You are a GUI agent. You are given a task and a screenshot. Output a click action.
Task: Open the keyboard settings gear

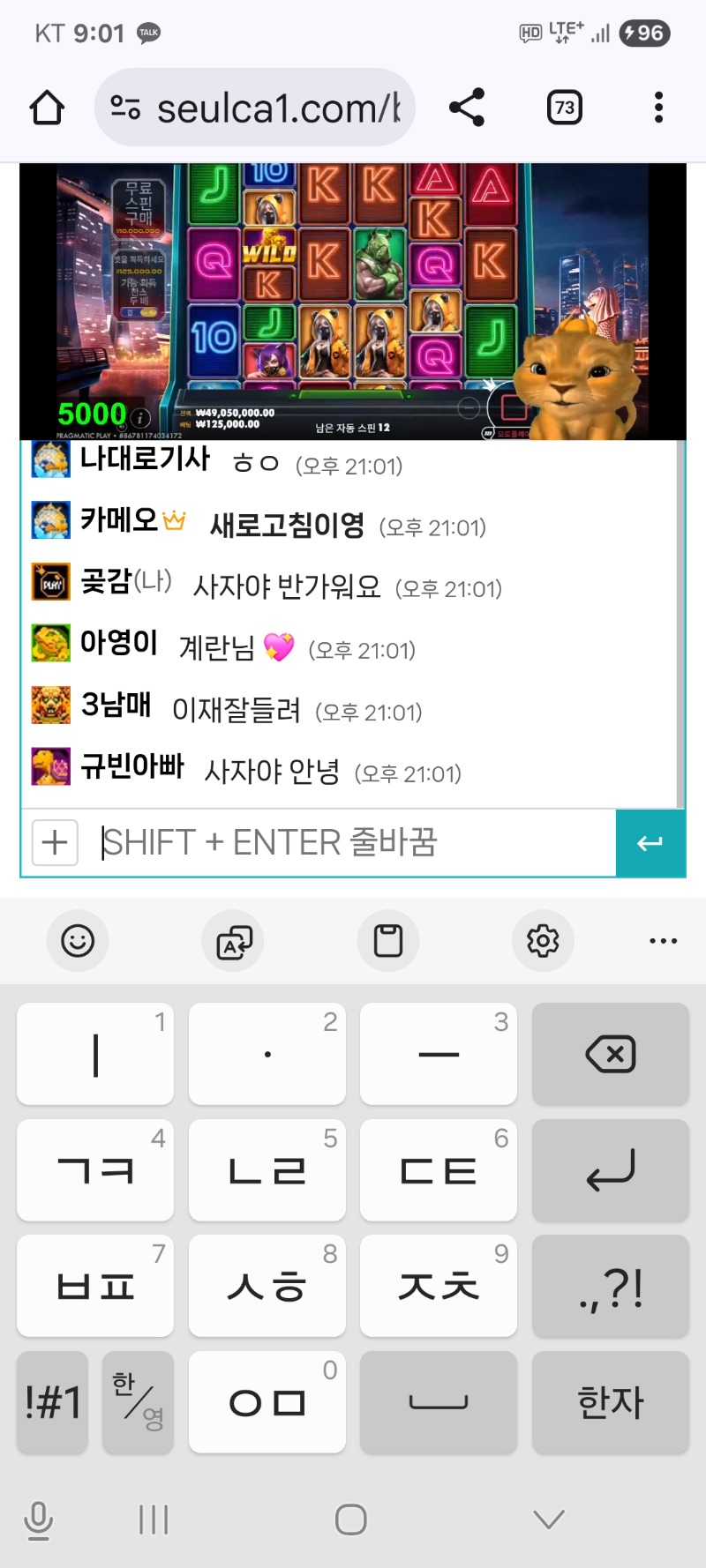(x=543, y=941)
